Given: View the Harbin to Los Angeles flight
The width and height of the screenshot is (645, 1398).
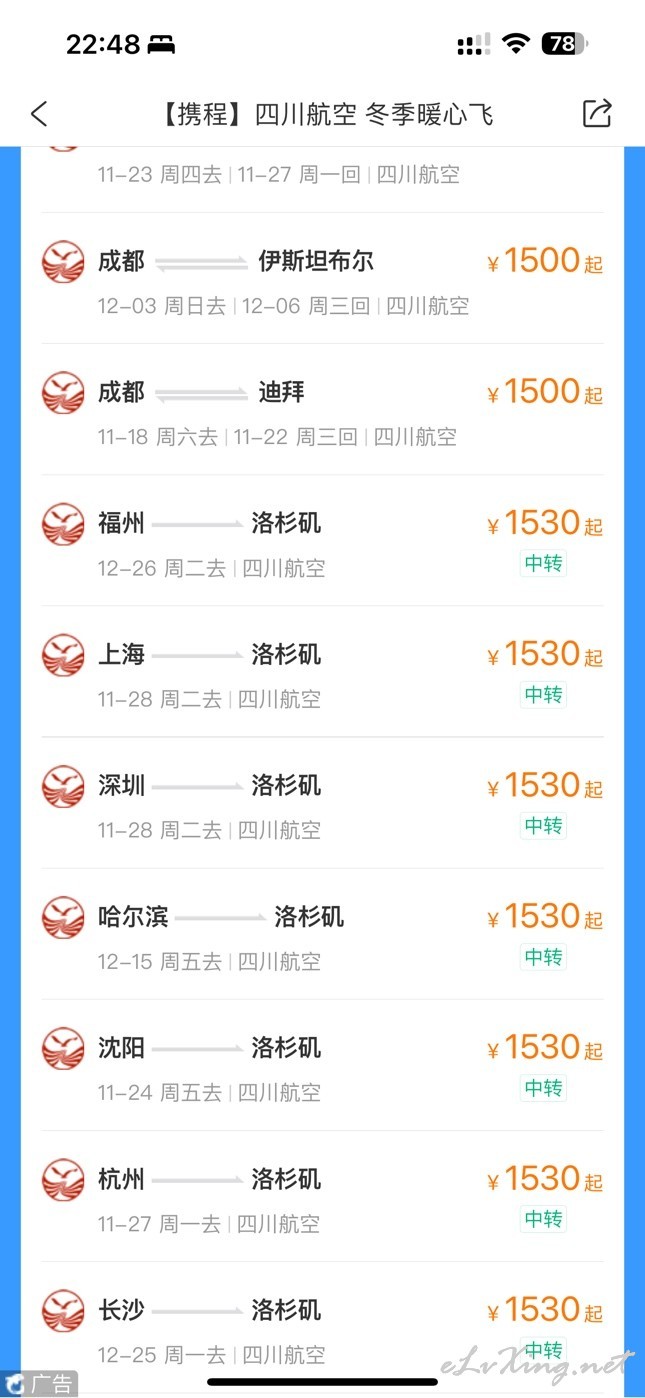Looking at the screenshot, I should 322,934.
